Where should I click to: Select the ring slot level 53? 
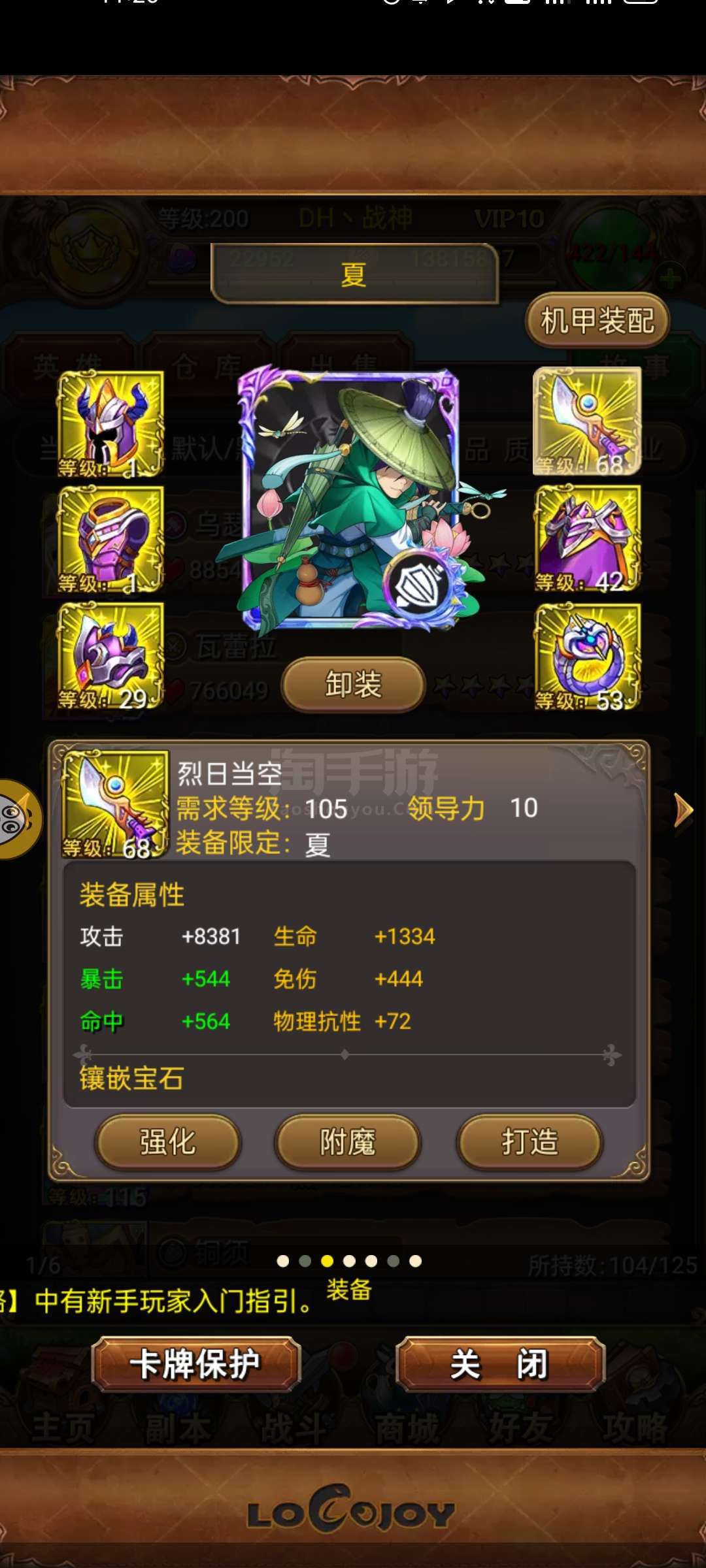(587, 657)
